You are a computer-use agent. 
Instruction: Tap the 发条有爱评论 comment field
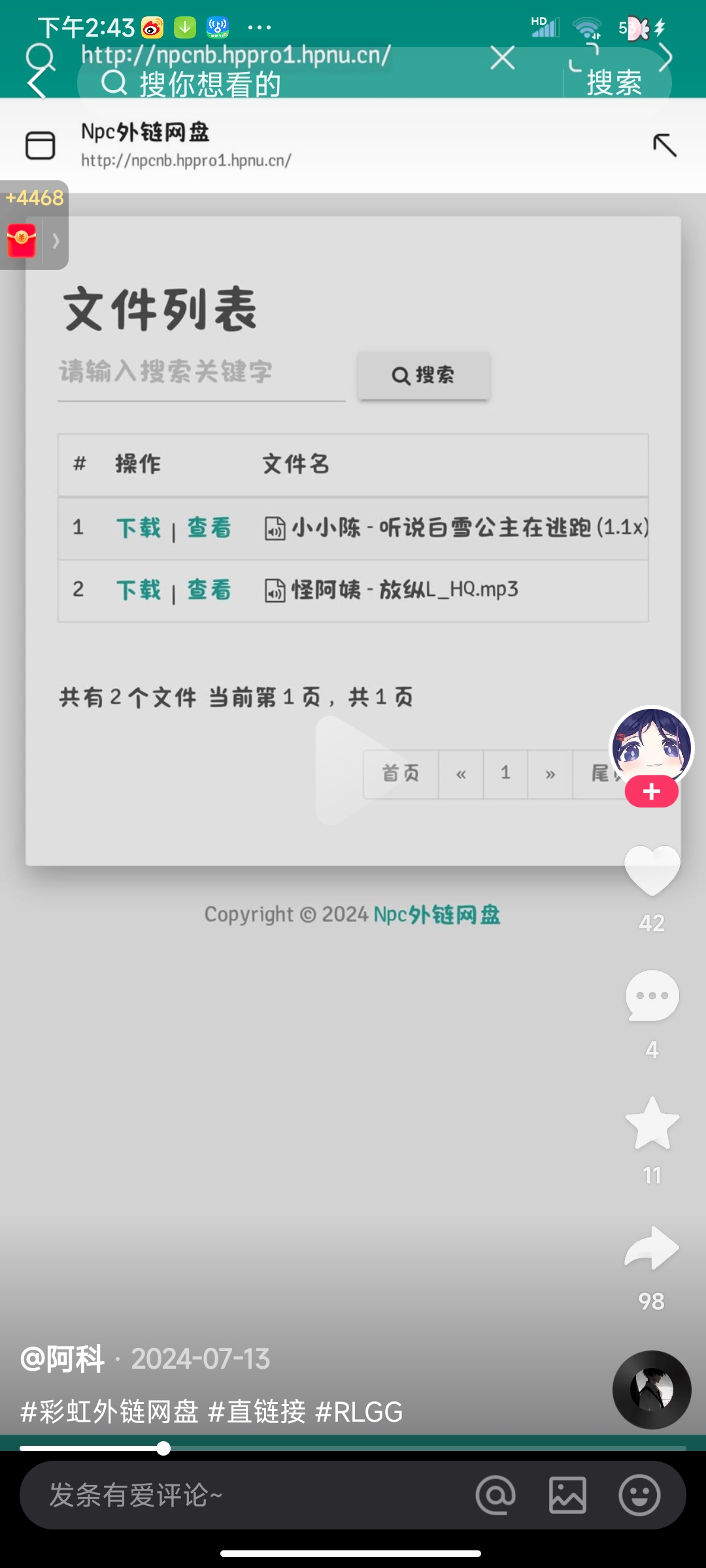click(x=248, y=1495)
